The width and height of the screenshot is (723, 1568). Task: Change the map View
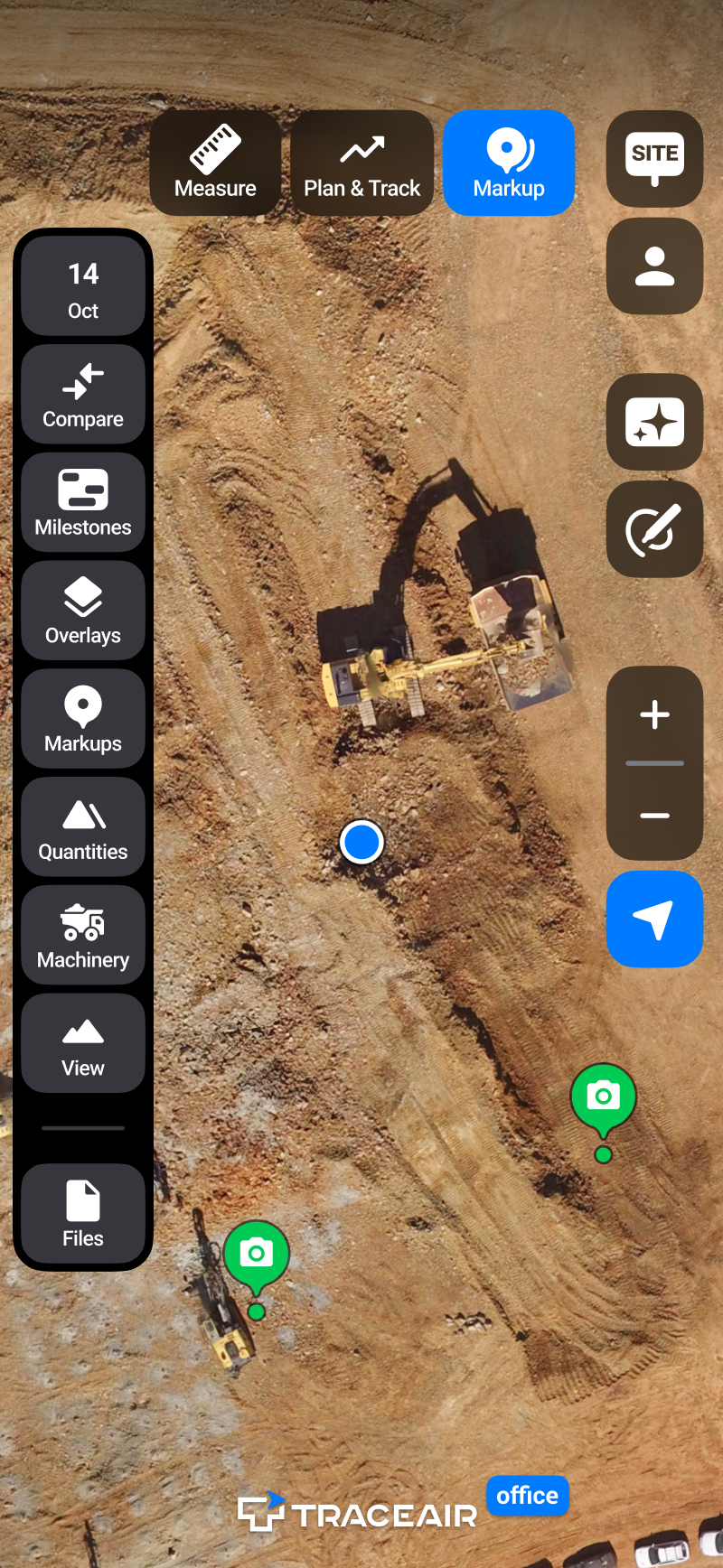click(x=83, y=1044)
